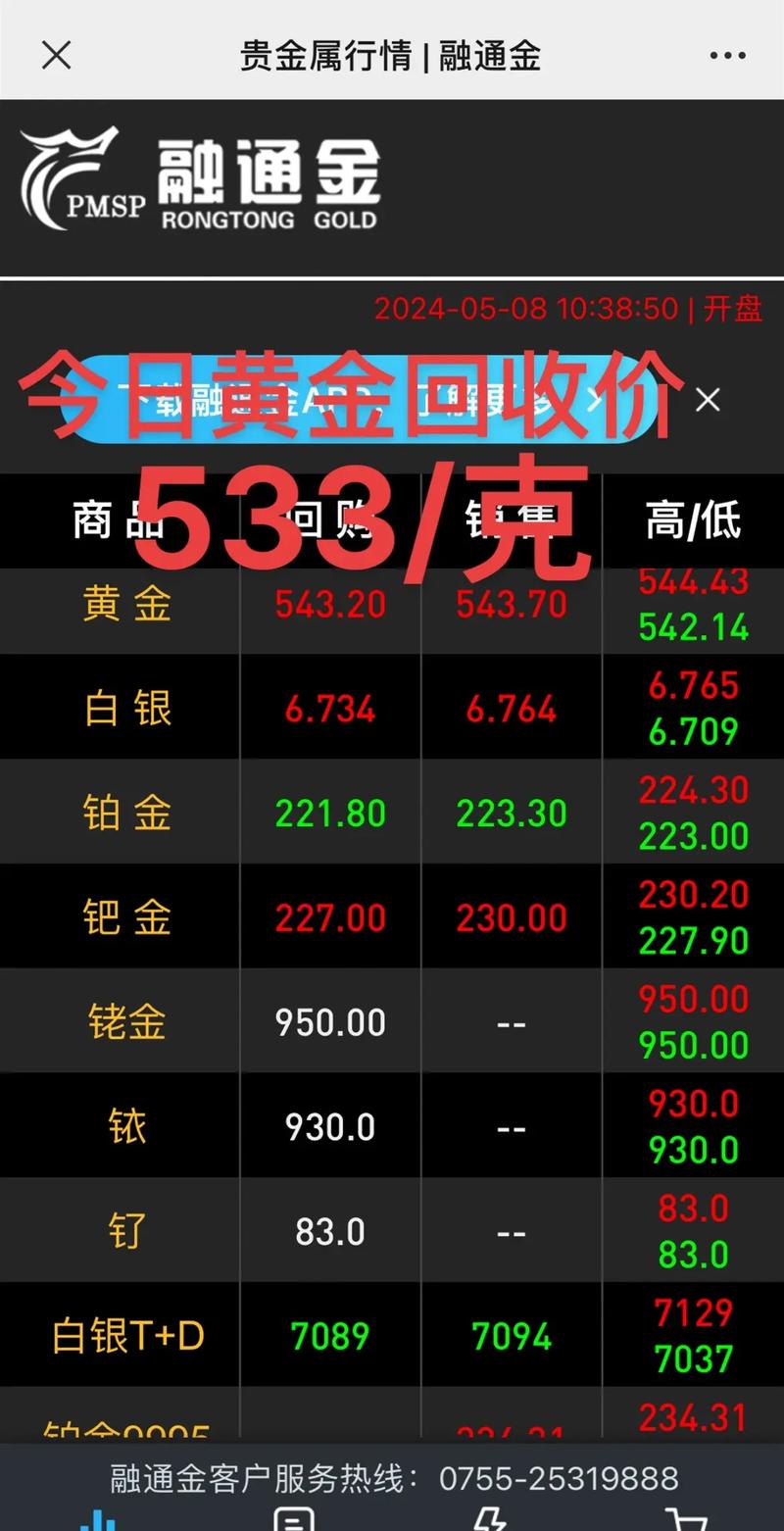The width and height of the screenshot is (784, 1531).
Task: Dismiss the APP download banner via its X
Action: pyautogui.click(x=708, y=401)
